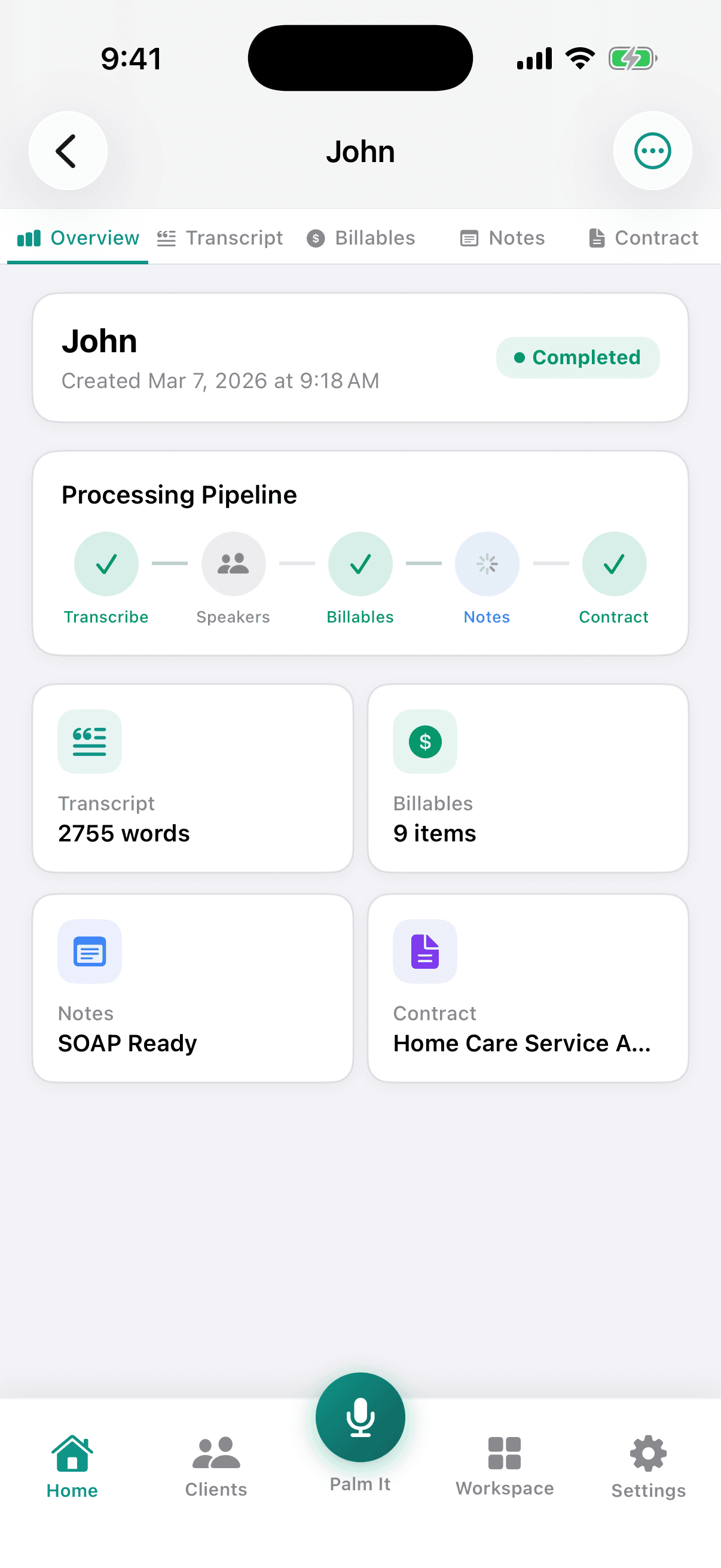Screen dimensions: 721x1568
Task: Tap the Completed status badge
Action: [577, 357]
